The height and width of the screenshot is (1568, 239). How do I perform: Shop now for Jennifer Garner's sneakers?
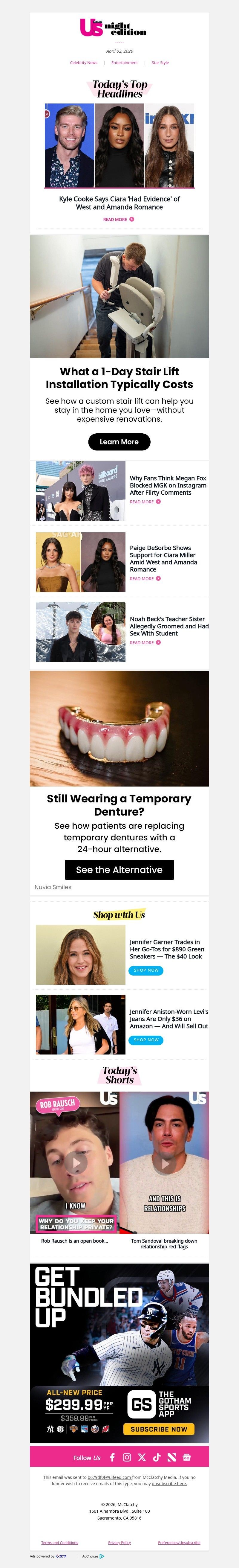pos(146,970)
